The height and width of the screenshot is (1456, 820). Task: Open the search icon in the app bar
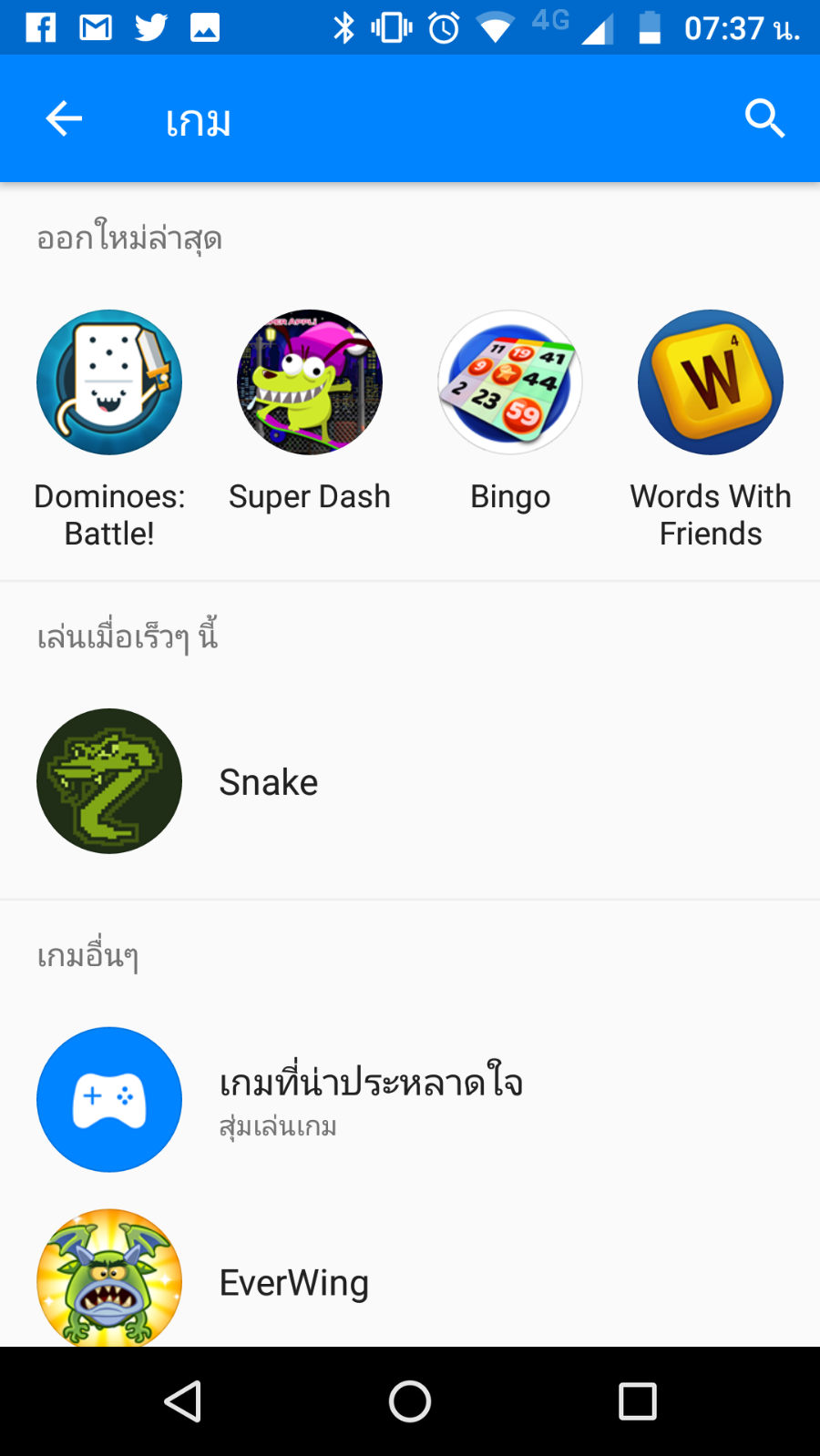pyautogui.click(x=764, y=118)
